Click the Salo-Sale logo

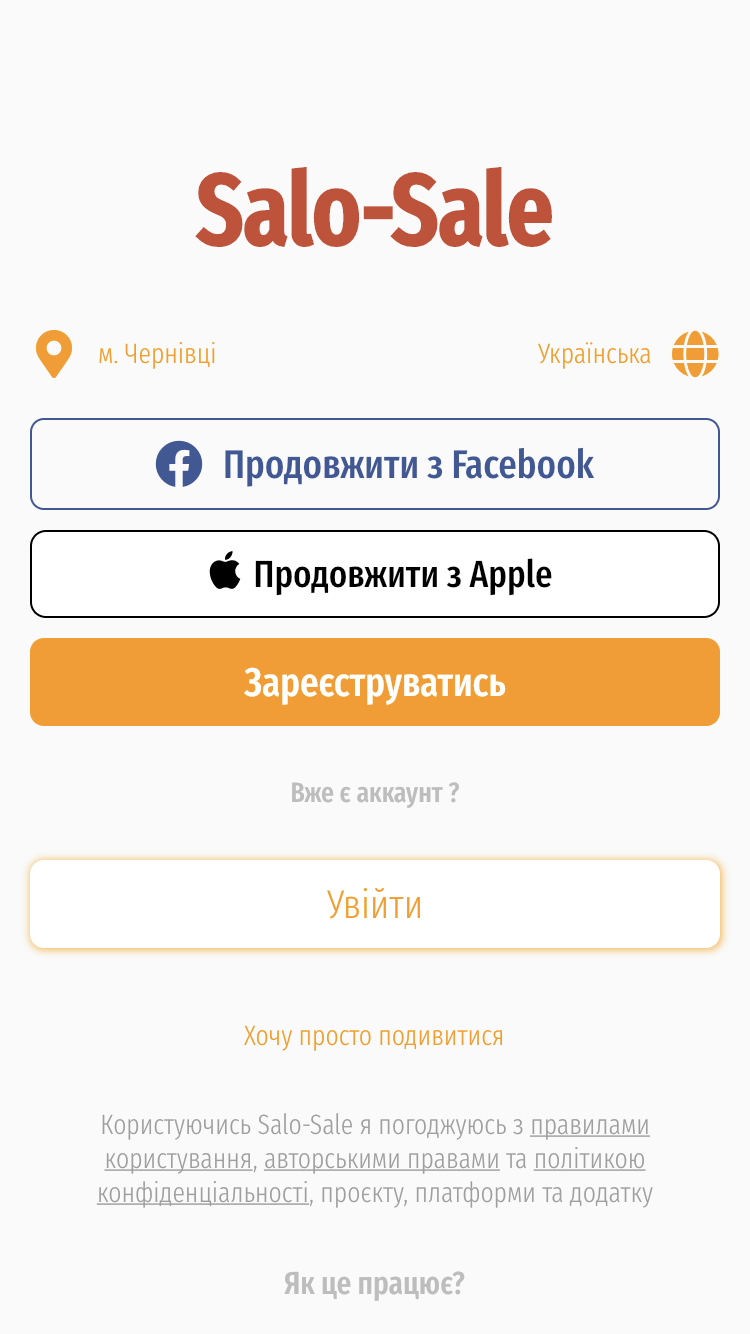[374, 208]
